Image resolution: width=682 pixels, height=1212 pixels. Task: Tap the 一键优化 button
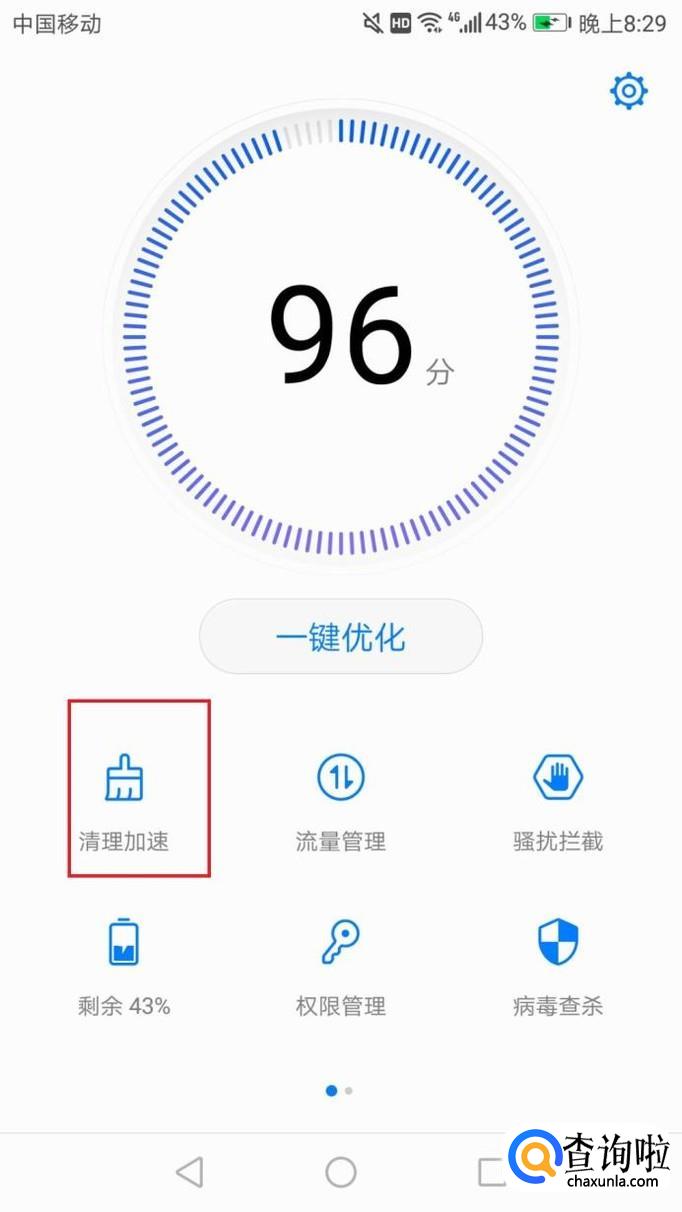click(x=341, y=637)
